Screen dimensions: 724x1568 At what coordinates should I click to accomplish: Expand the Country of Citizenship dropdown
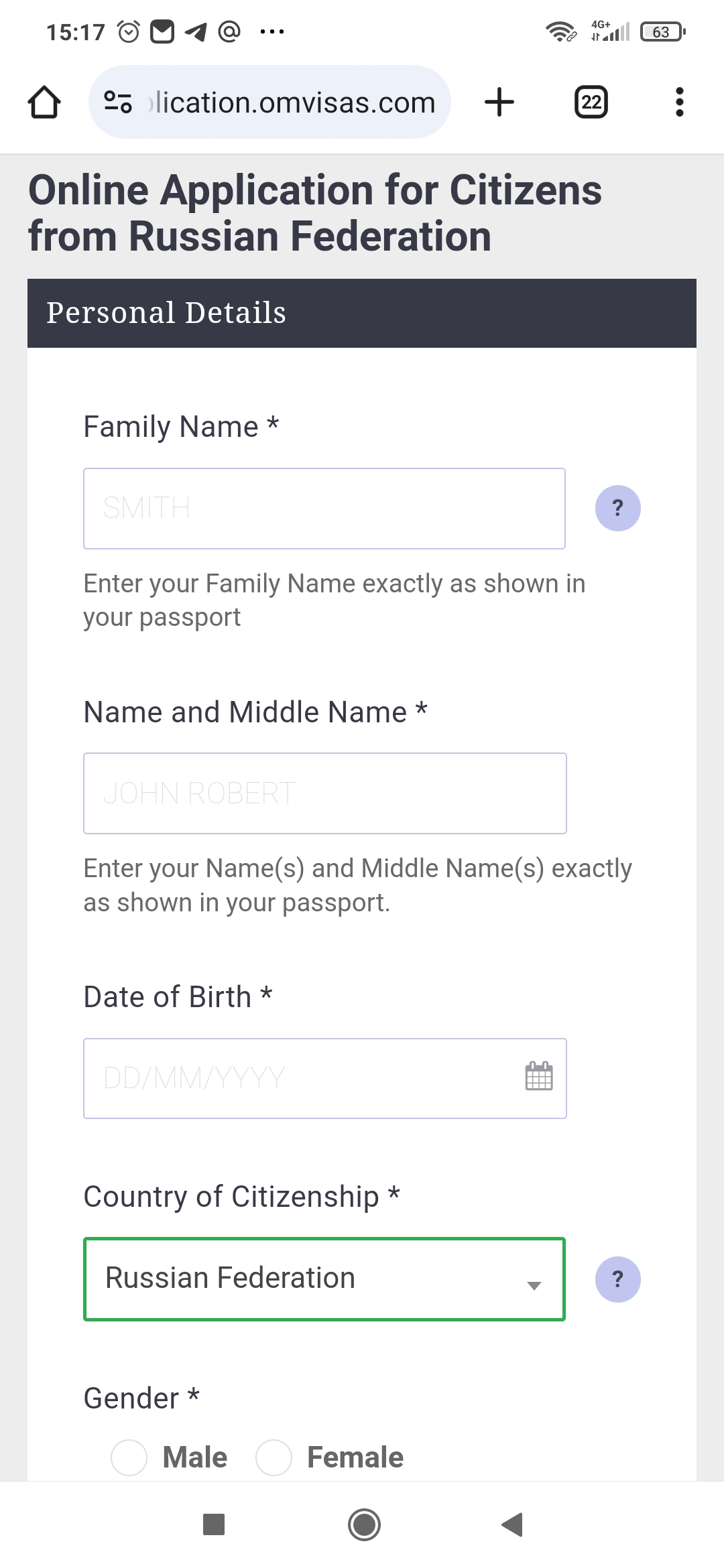coord(324,1279)
